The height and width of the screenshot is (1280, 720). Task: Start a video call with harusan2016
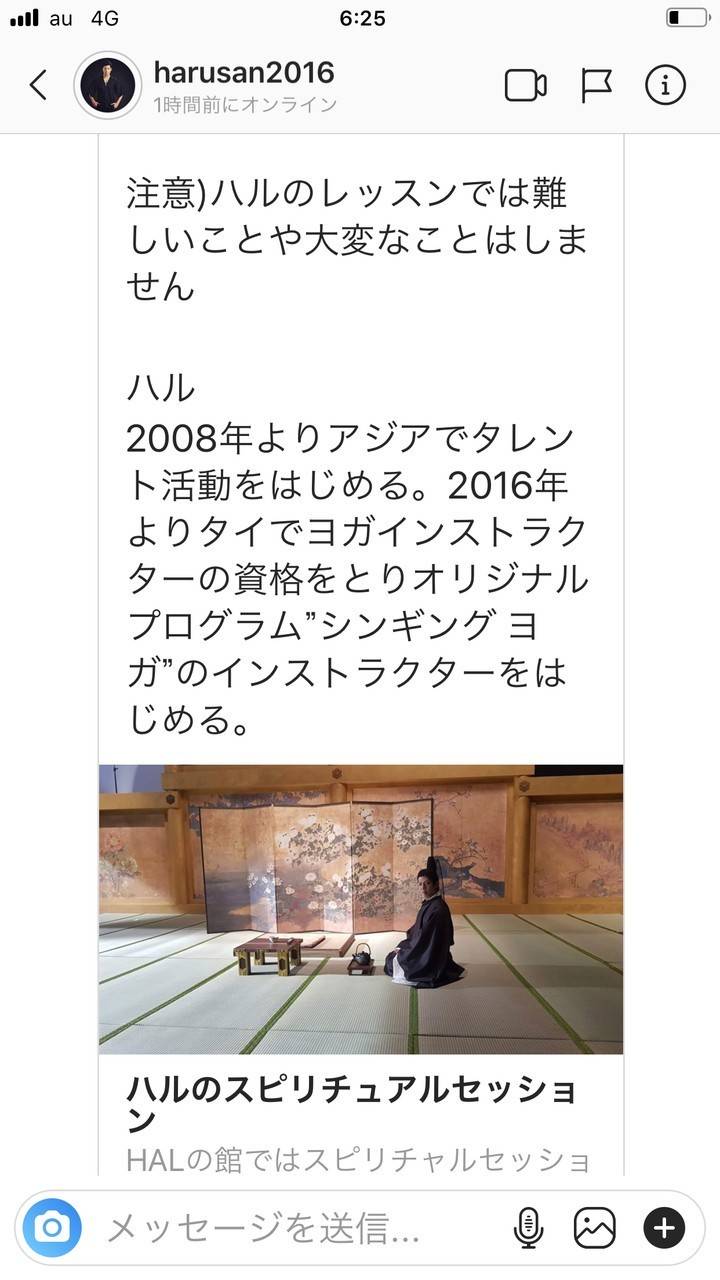pyautogui.click(x=525, y=86)
